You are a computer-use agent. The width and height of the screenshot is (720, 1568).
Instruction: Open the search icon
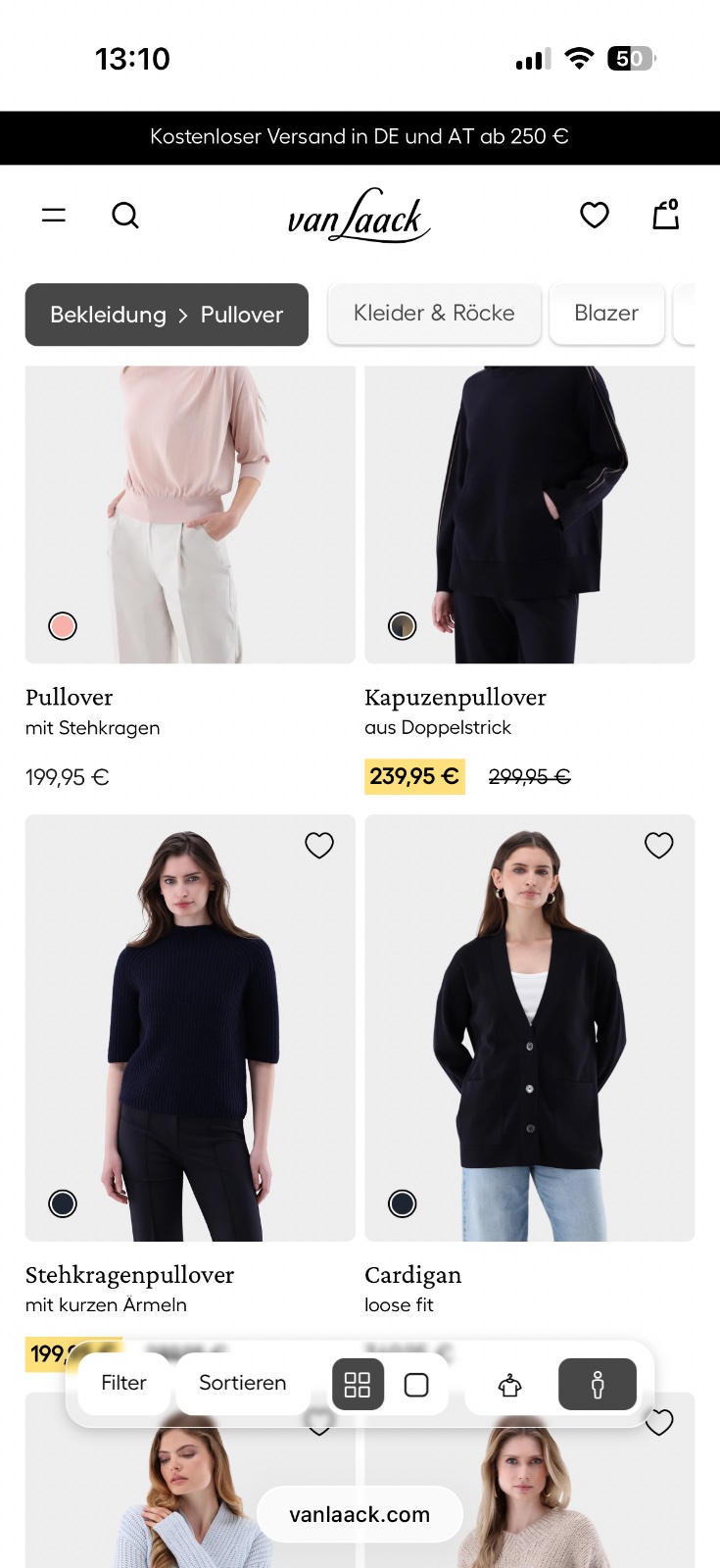125,215
